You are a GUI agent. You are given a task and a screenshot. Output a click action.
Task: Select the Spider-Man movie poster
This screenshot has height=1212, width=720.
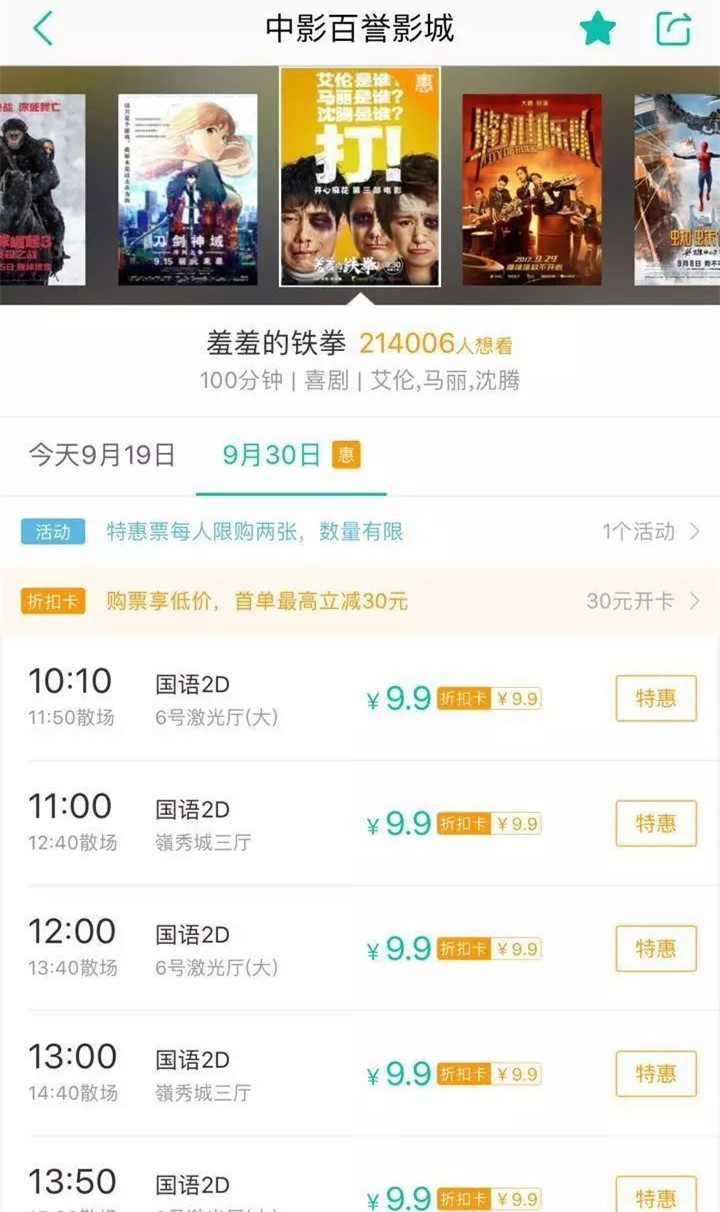click(x=677, y=190)
